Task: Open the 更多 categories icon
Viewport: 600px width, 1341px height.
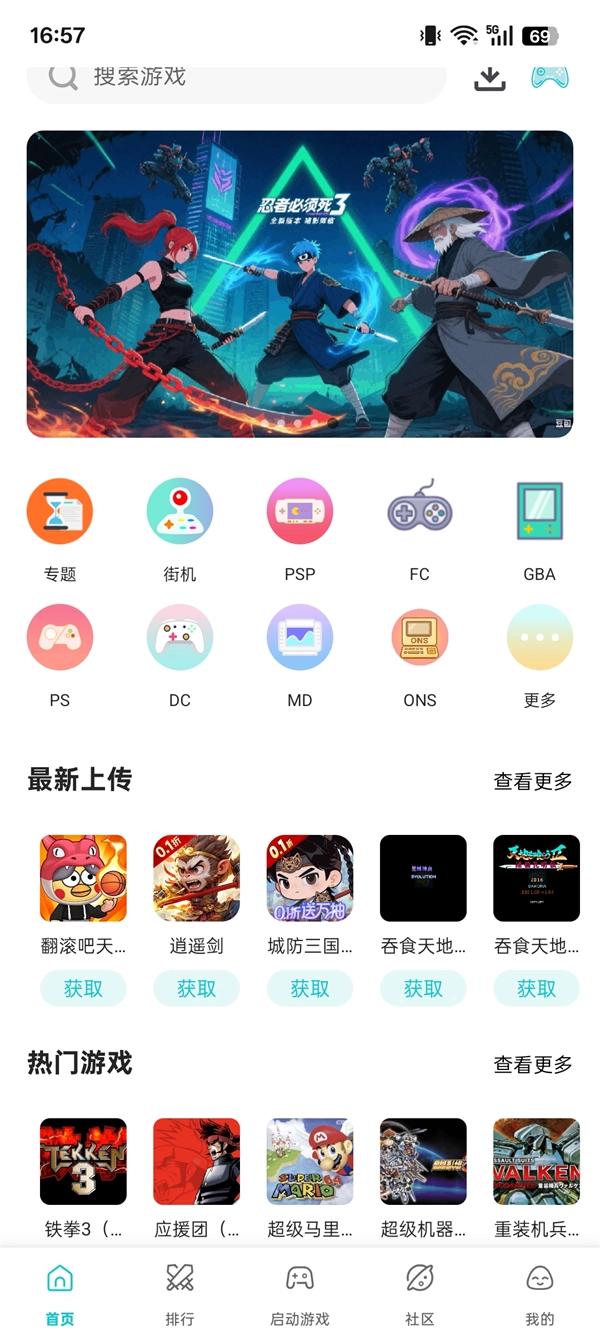Action: coord(539,637)
